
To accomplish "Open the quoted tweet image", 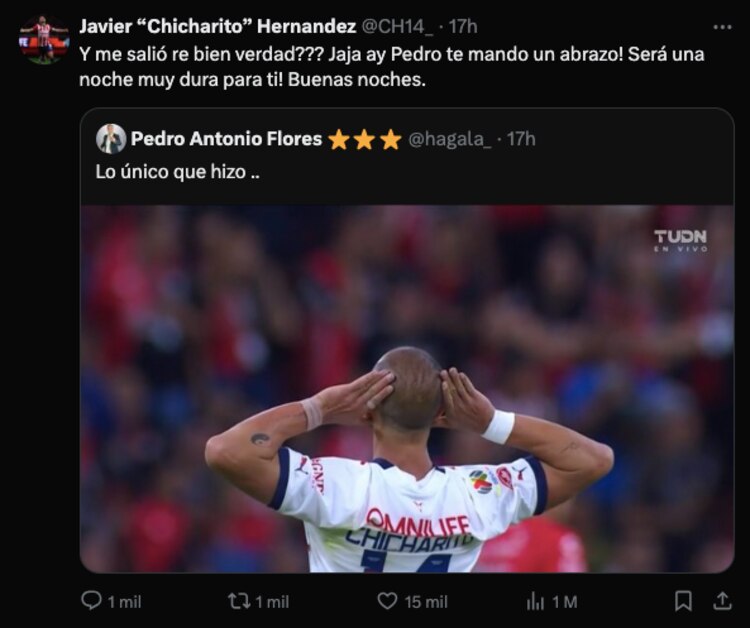I will [x=406, y=388].
